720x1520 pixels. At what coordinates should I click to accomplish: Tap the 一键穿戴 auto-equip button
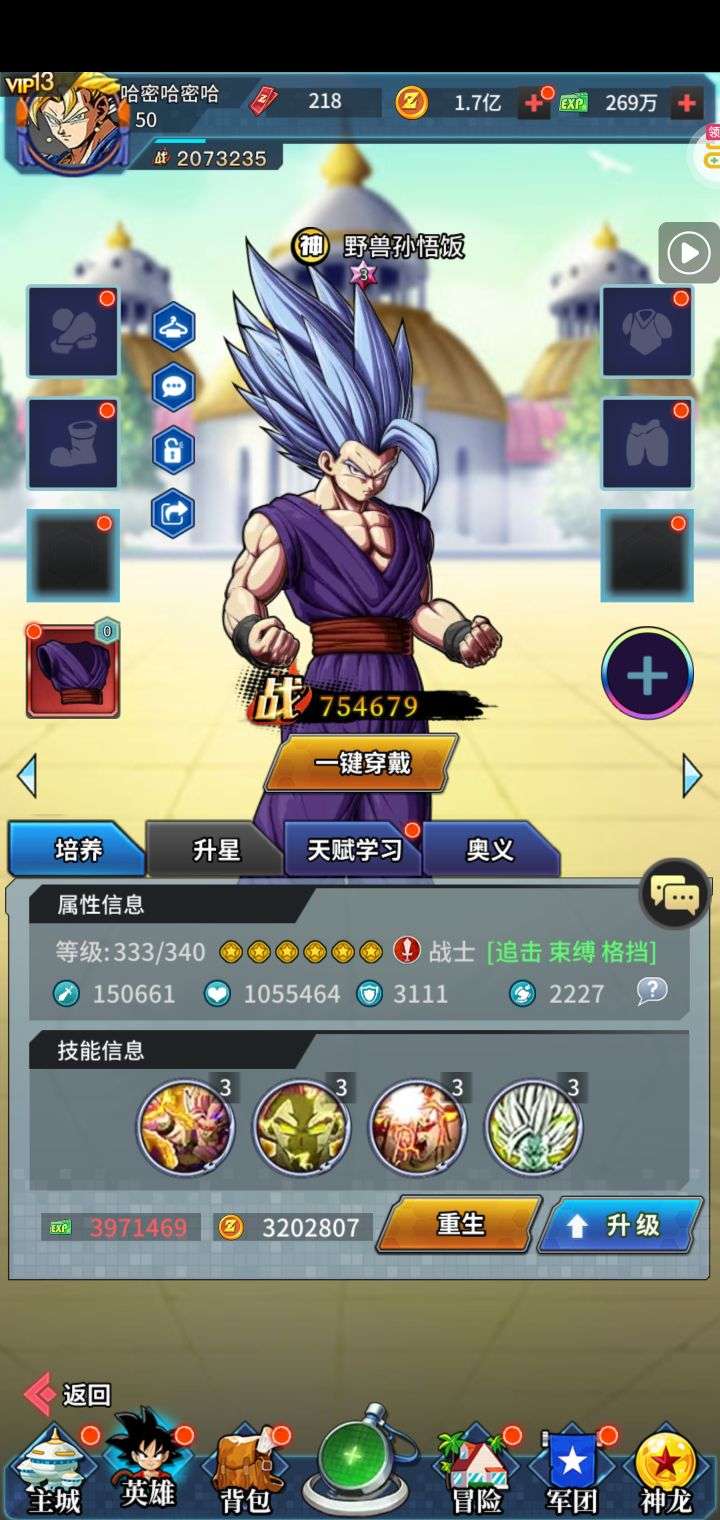point(362,763)
